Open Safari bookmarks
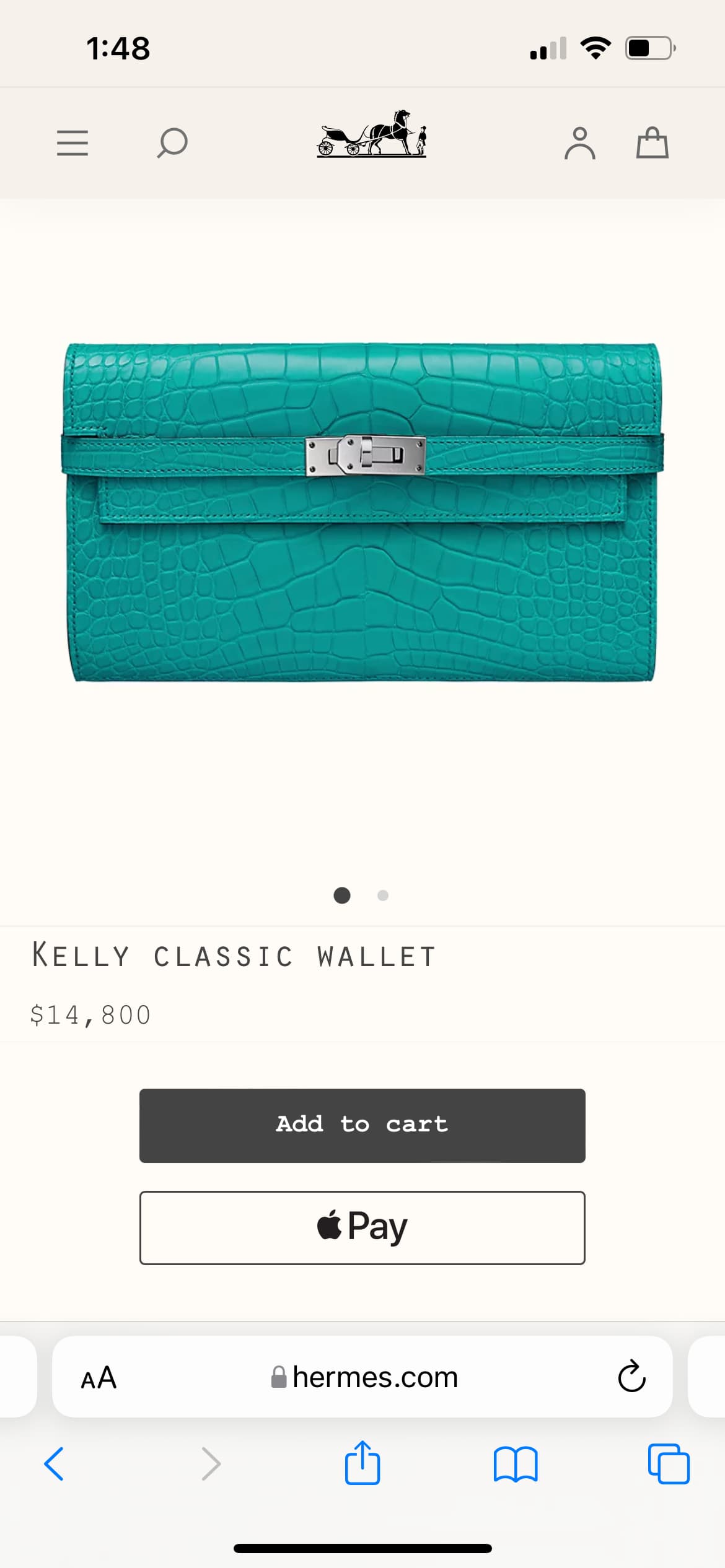This screenshot has width=725, height=1568. [516, 1464]
